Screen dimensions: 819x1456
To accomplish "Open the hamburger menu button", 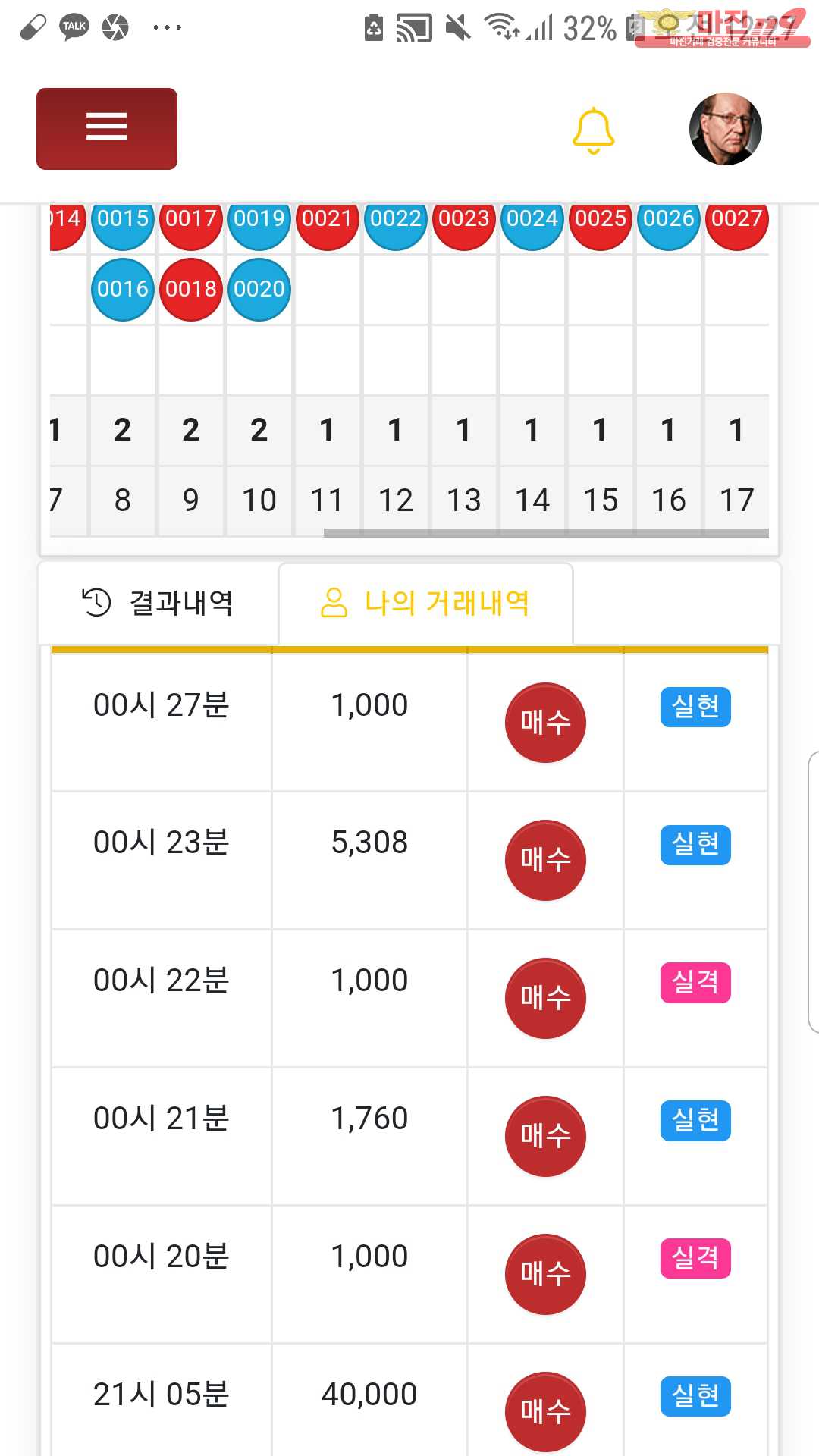I will (107, 128).
